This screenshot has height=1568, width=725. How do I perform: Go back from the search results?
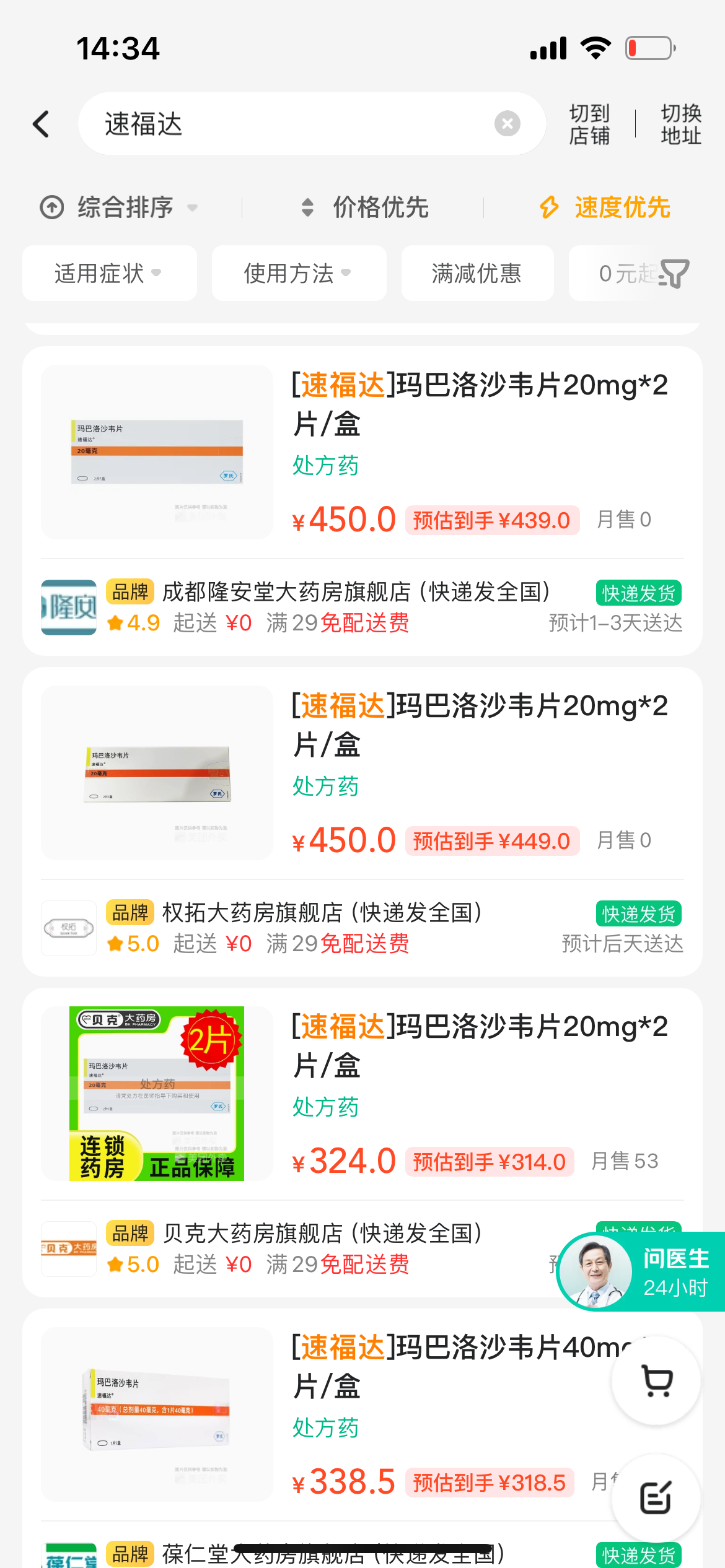click(41, 124)
